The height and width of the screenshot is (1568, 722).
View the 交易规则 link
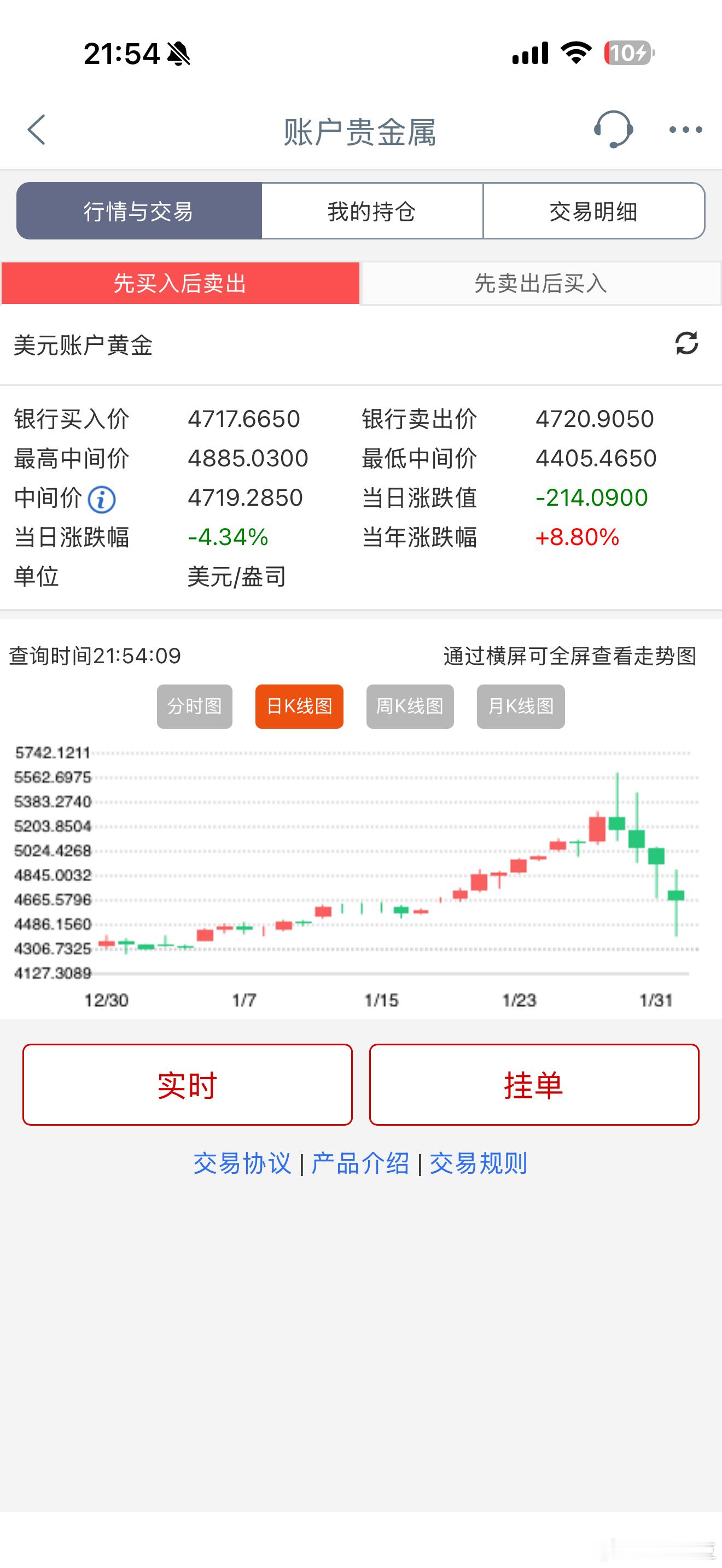coord(479,1163)
